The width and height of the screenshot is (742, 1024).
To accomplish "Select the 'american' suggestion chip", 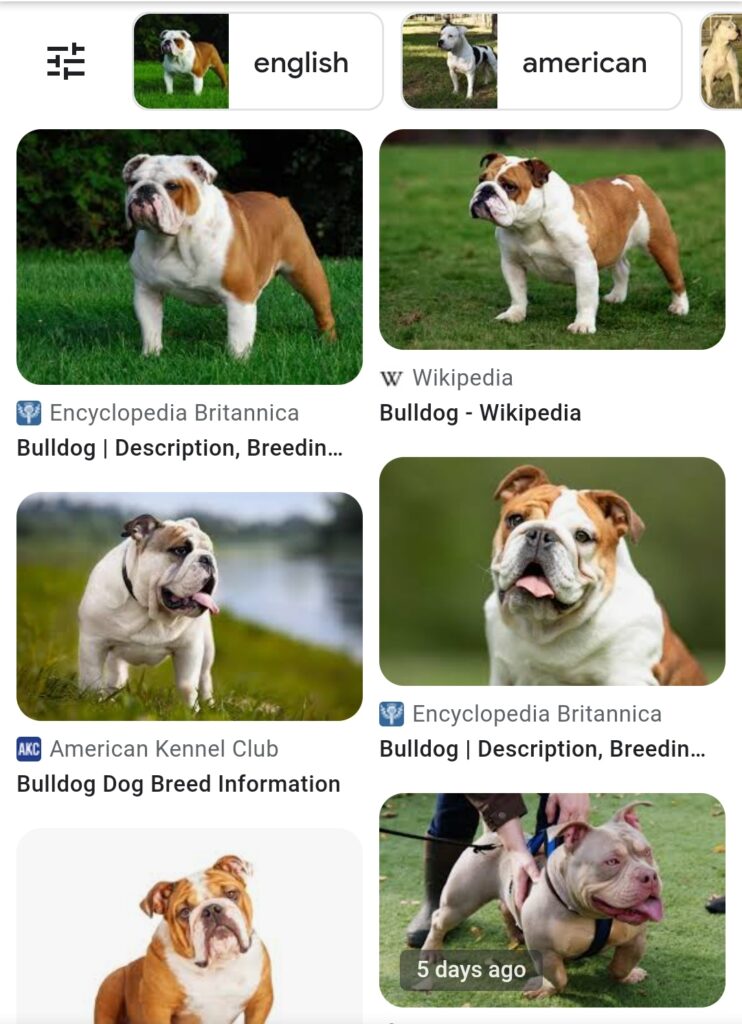I will [x=541, y=62].
